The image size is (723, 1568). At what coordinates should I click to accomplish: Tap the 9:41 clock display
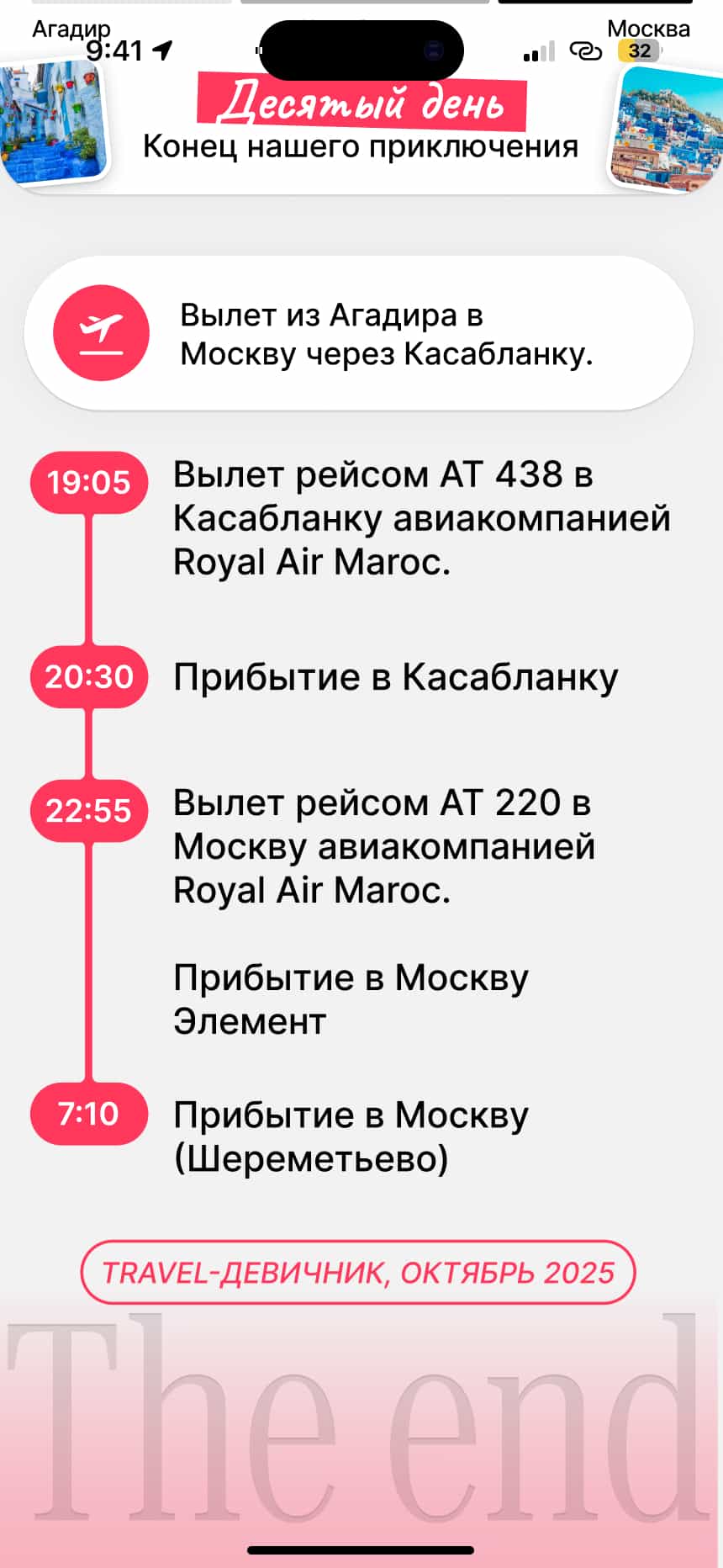[113, 48]
